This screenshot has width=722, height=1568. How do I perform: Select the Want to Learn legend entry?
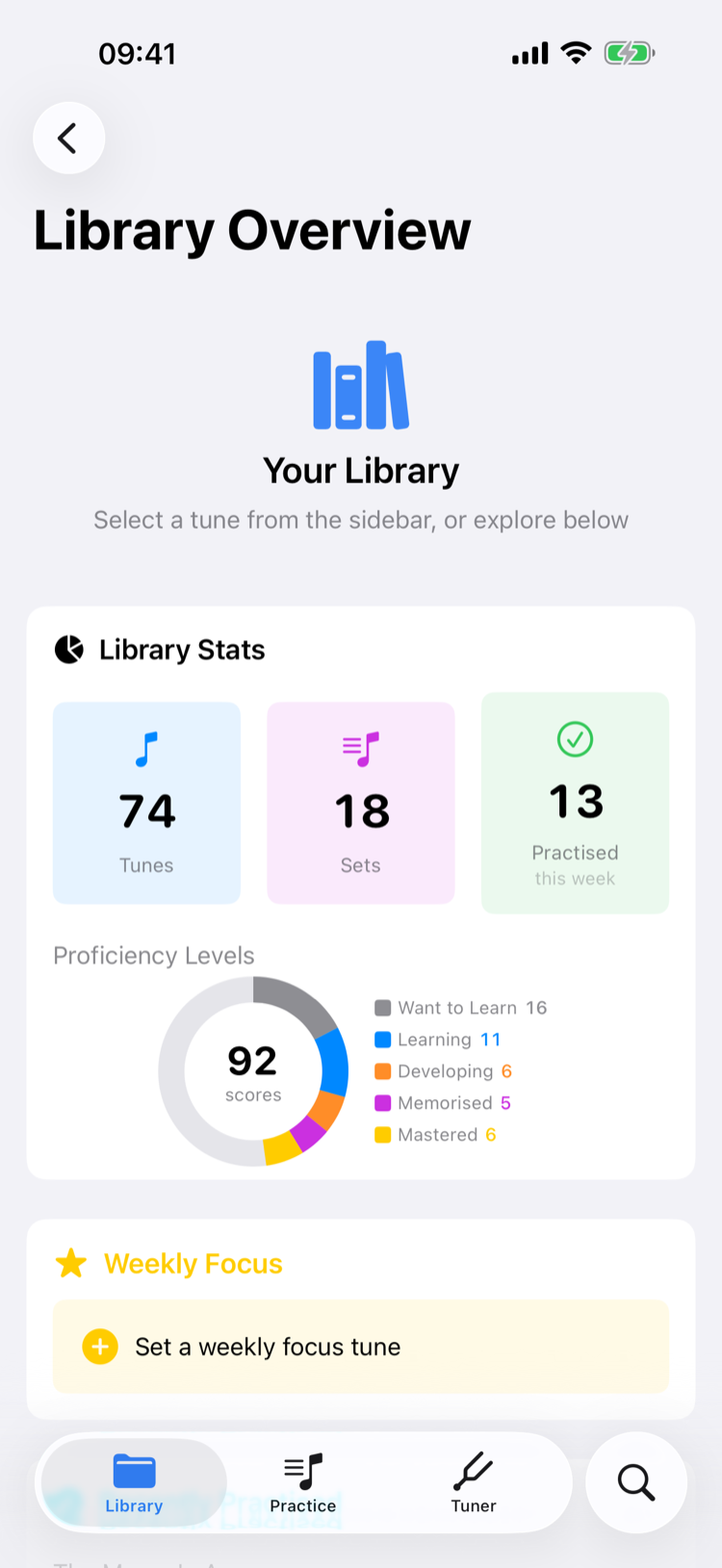(x=462, y=1008)
